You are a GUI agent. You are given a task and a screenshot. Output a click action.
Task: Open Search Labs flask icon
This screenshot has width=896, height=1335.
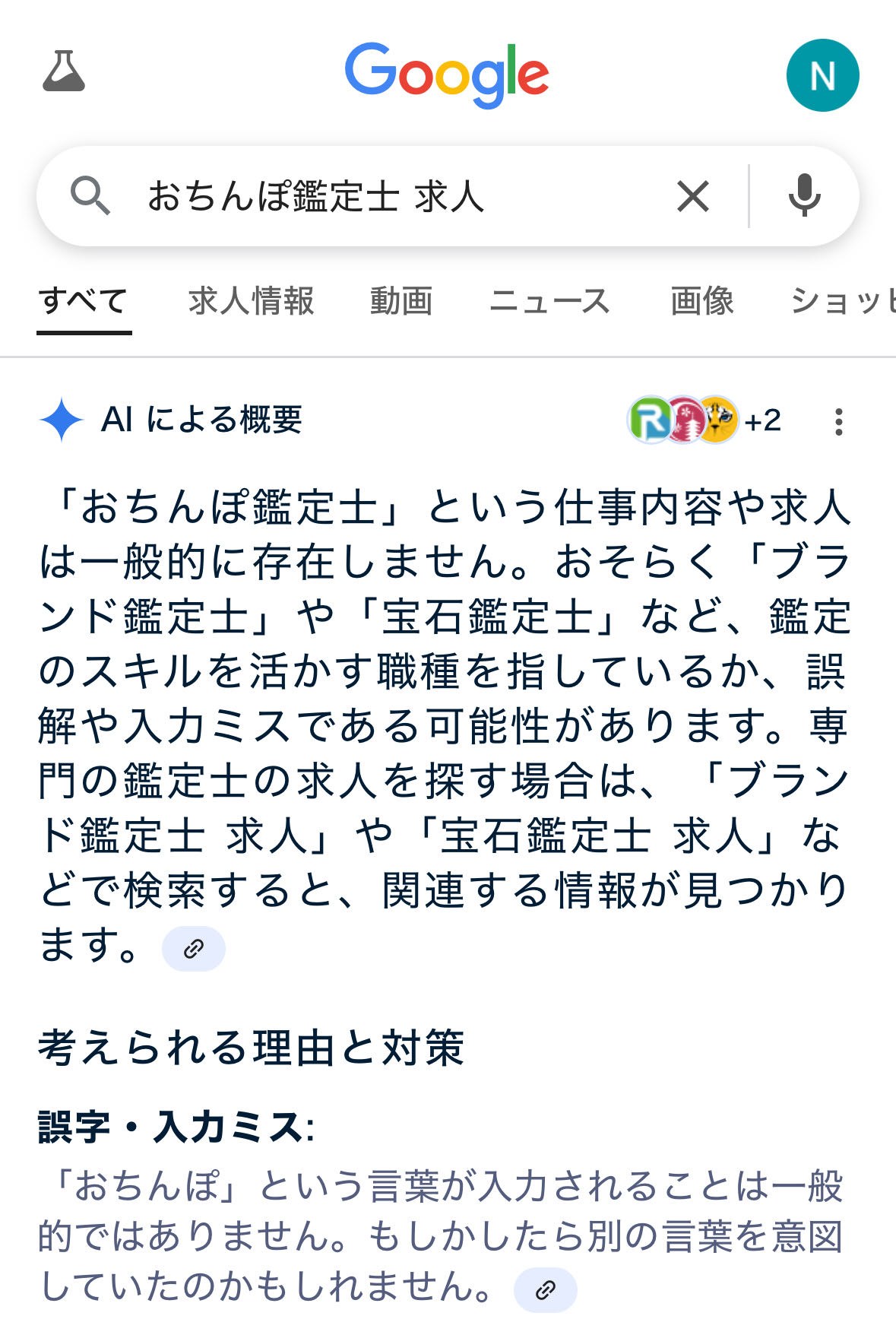point(64,72)
